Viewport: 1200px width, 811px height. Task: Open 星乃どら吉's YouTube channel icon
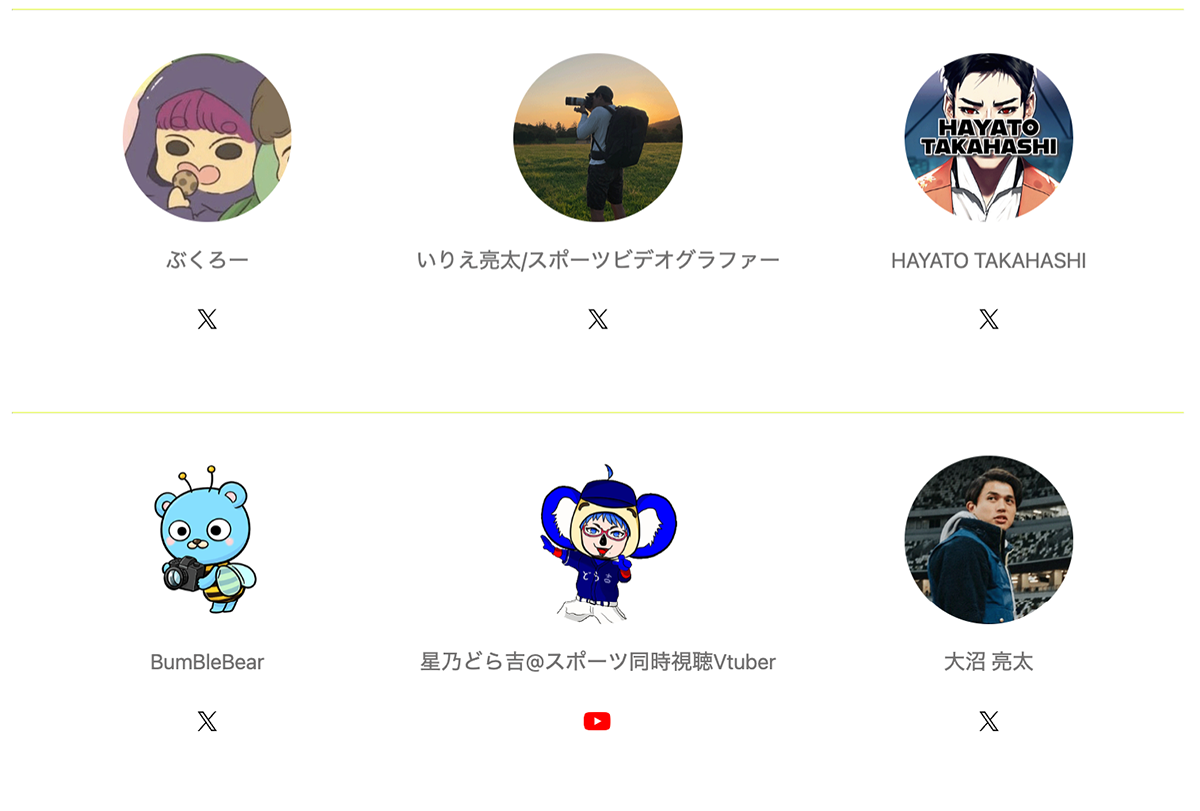point(597,722)
